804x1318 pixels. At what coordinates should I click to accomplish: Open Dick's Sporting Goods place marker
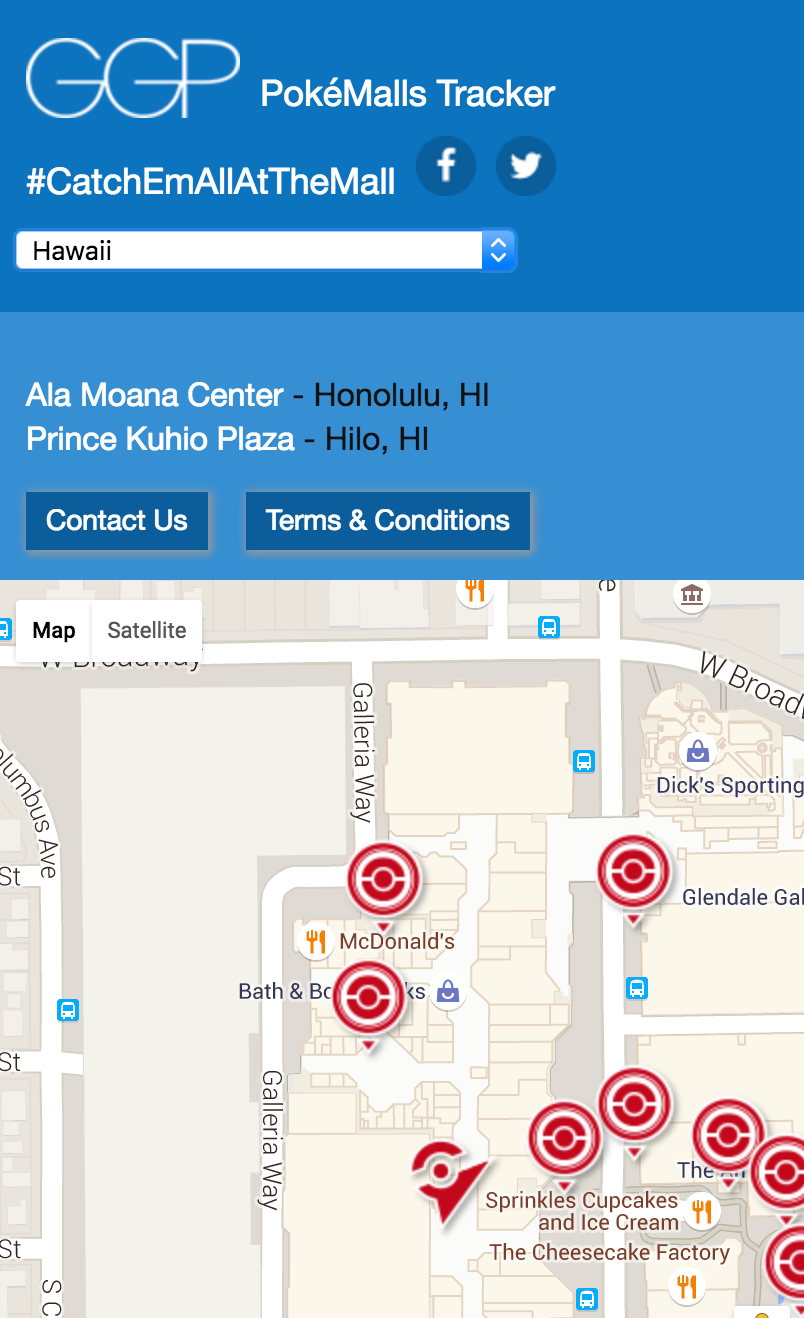[697, 750]
